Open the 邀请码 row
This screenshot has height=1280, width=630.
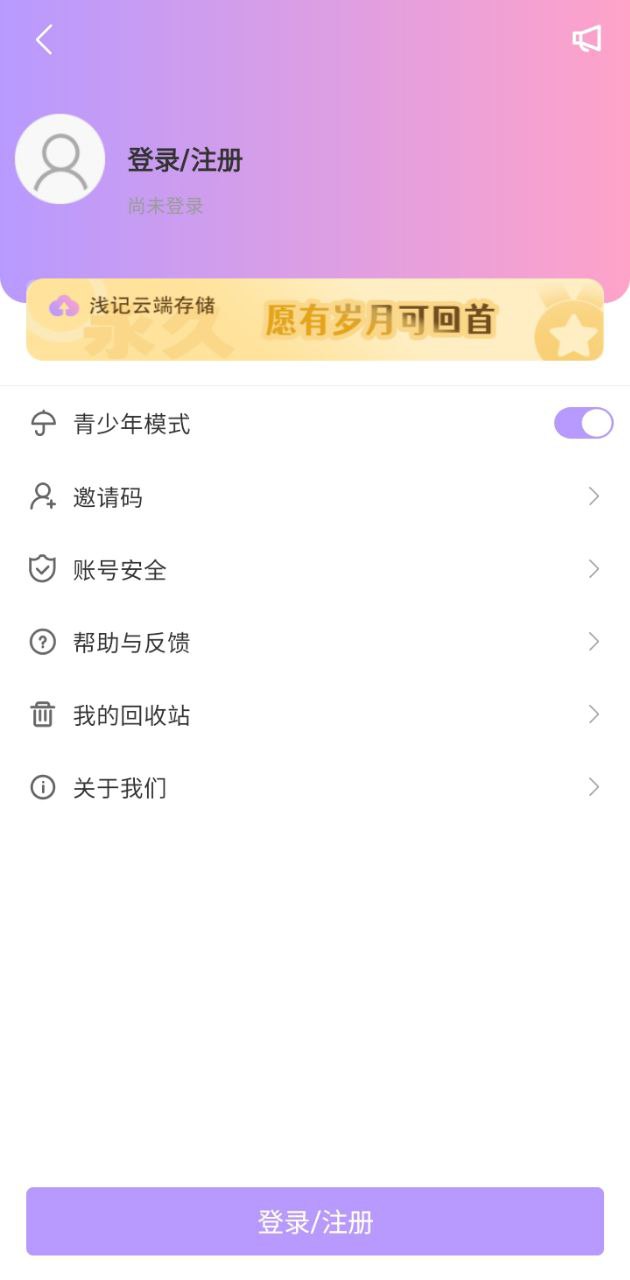[315, 497]
